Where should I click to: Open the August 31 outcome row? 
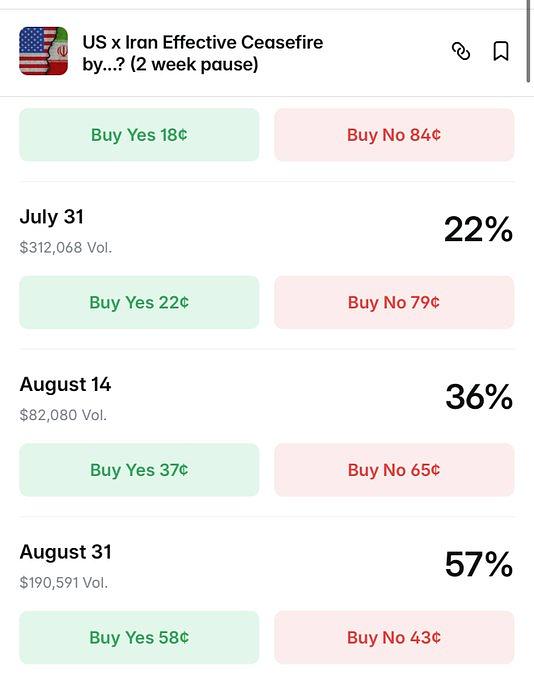pyautogui.click(x=267, y=566)
